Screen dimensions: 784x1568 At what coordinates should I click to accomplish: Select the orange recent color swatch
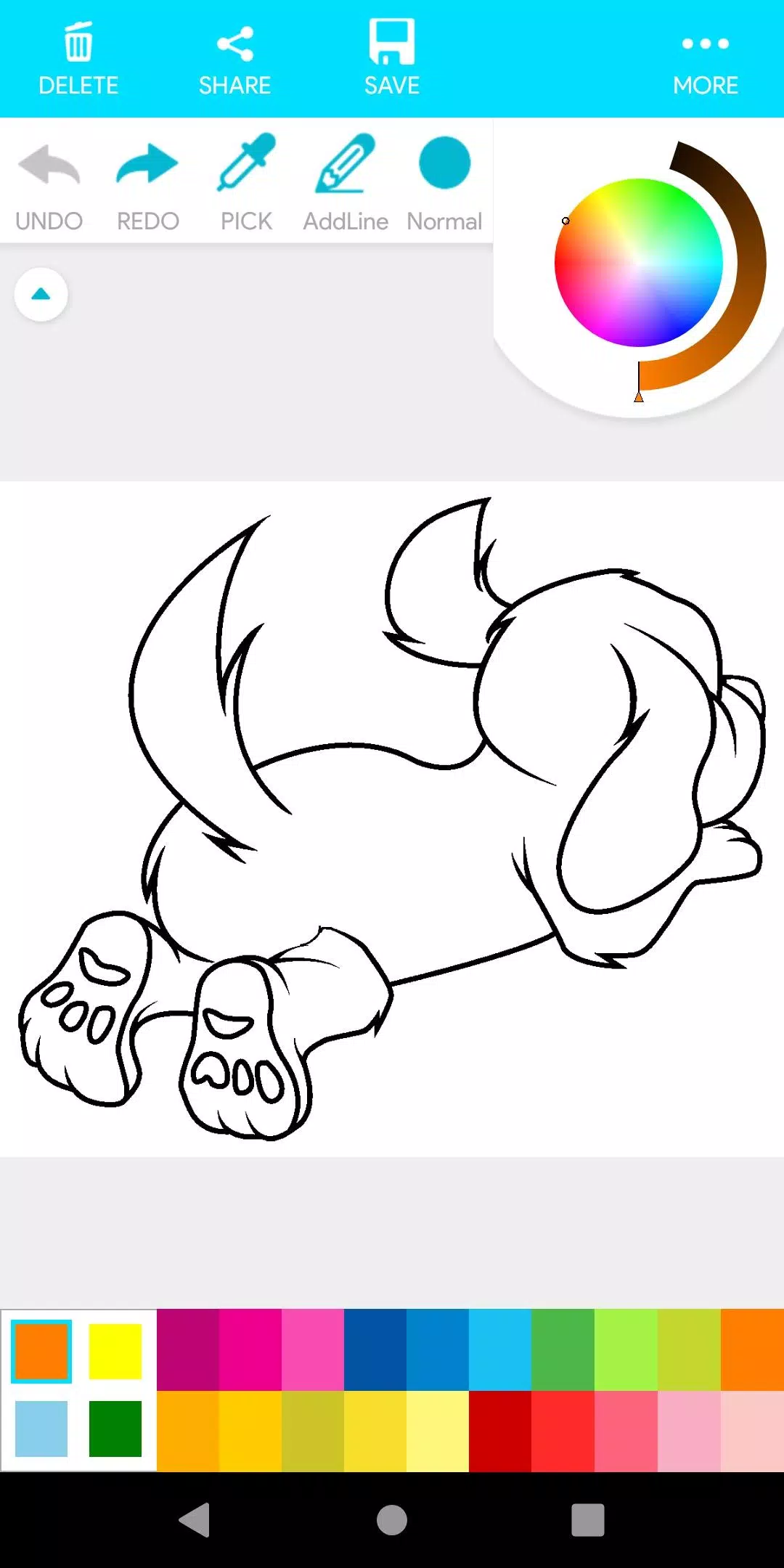point(41,1351)
